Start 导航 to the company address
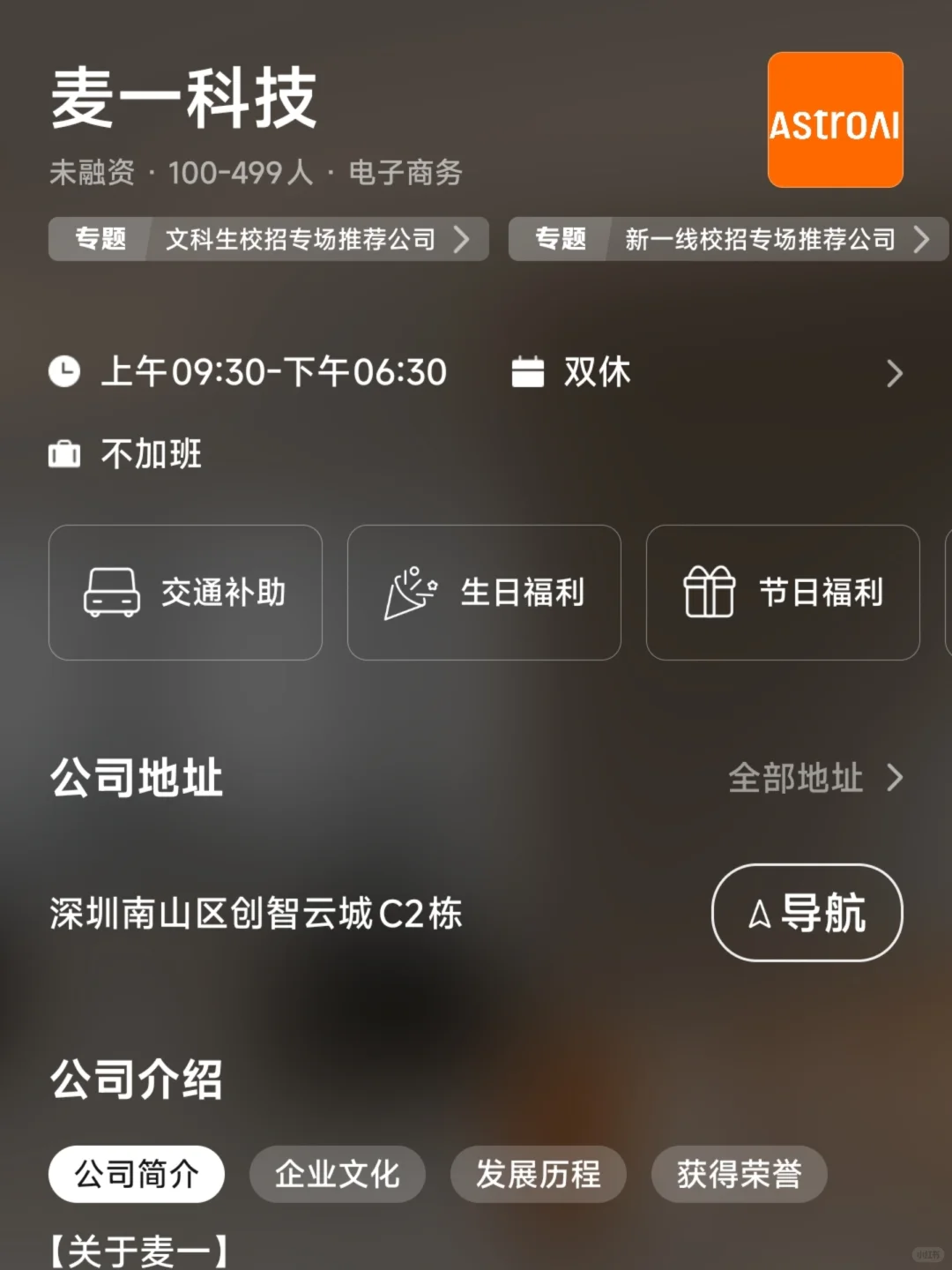952x1270 pixels. 807,913
